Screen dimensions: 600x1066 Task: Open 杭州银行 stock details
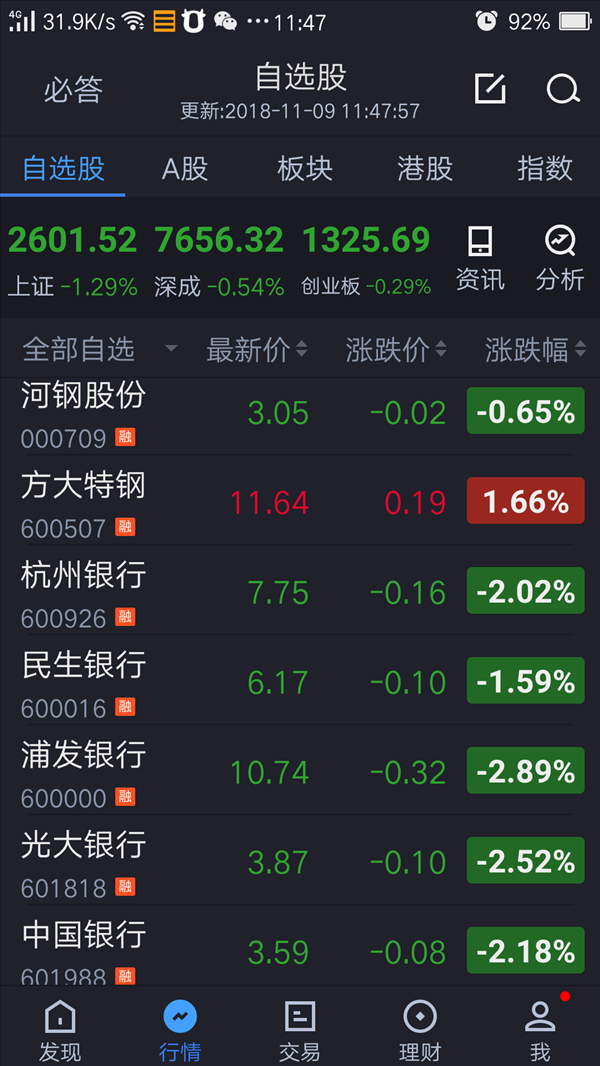[300, 591]
